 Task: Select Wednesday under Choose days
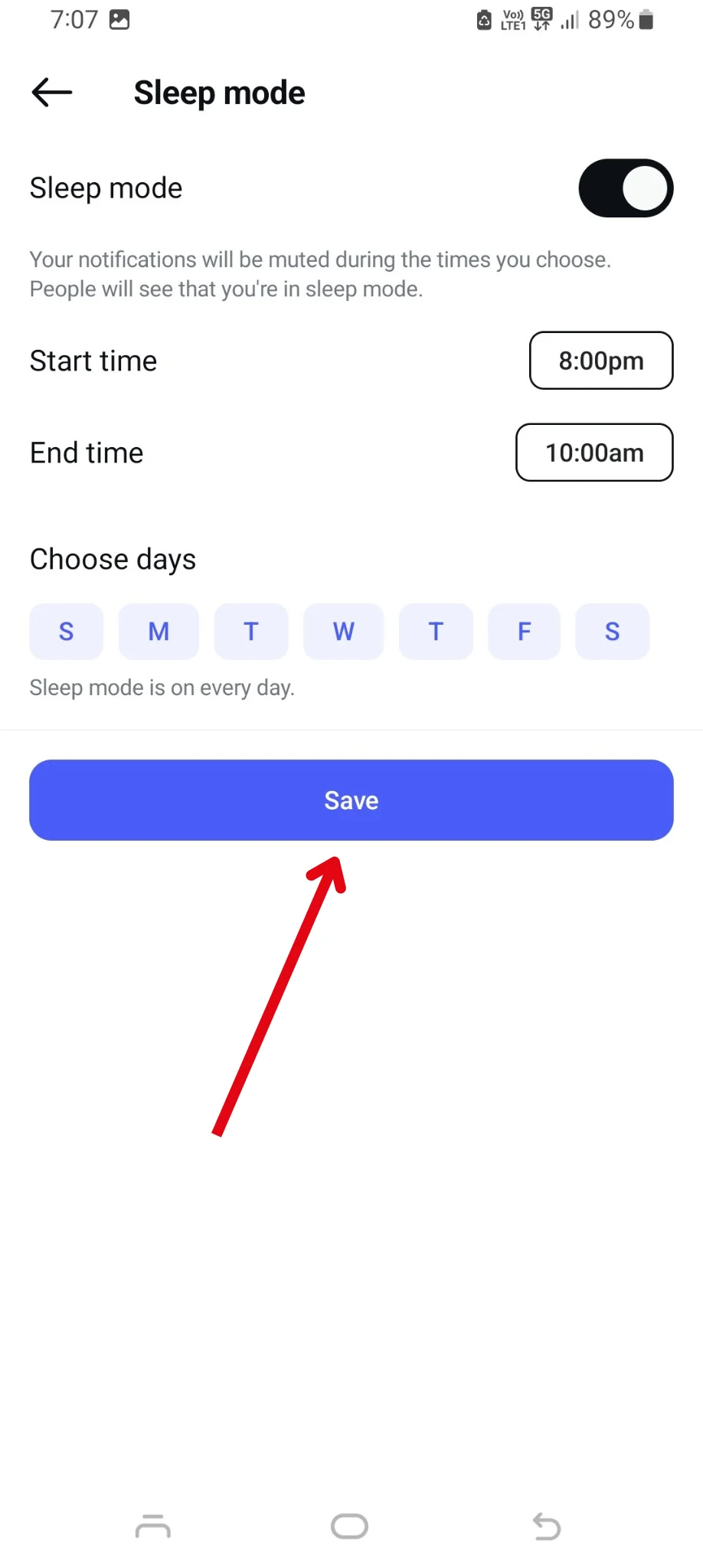(343, 631)
